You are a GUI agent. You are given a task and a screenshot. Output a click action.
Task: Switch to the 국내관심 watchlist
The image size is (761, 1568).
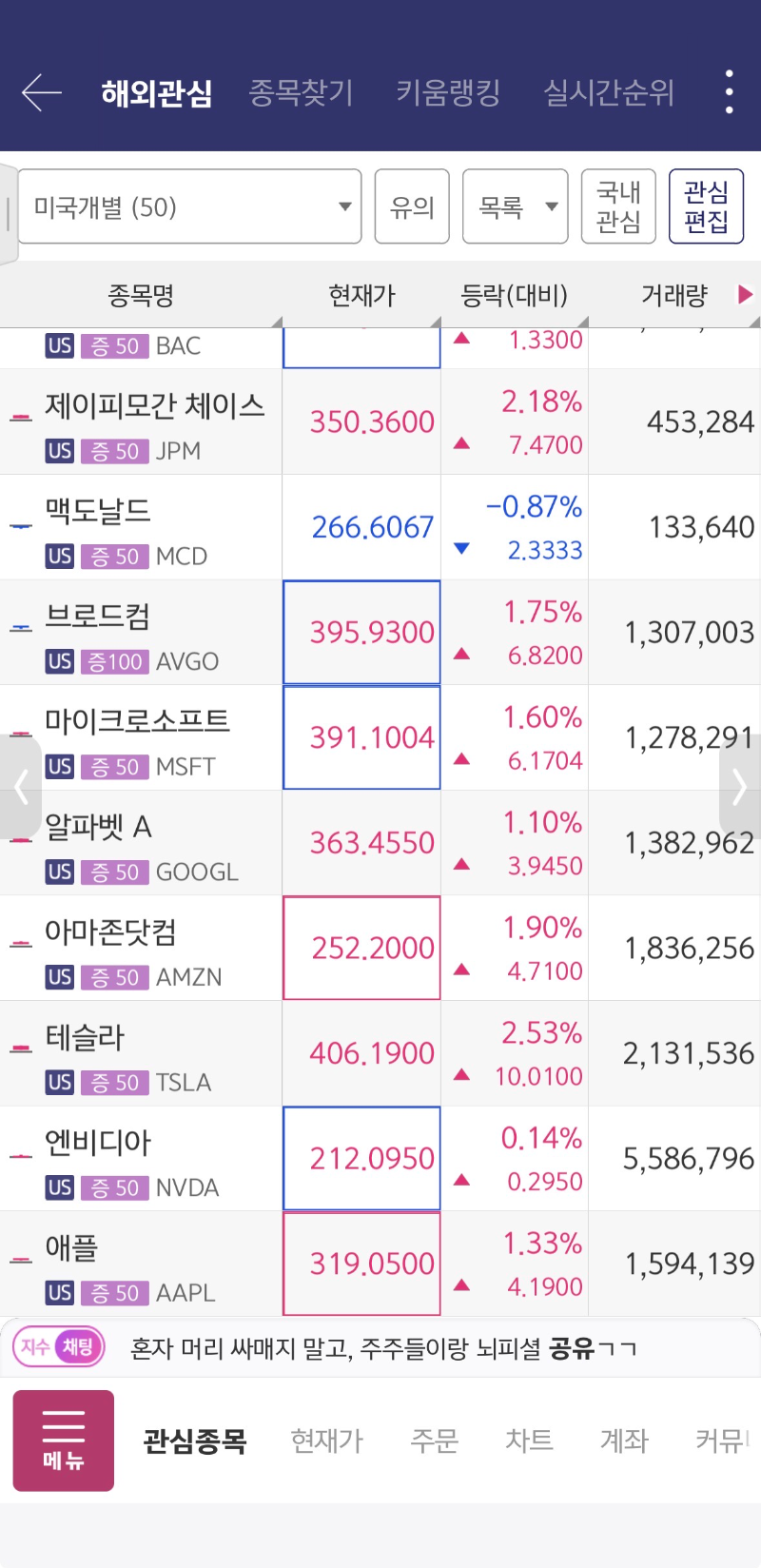[x=618, y=206]
